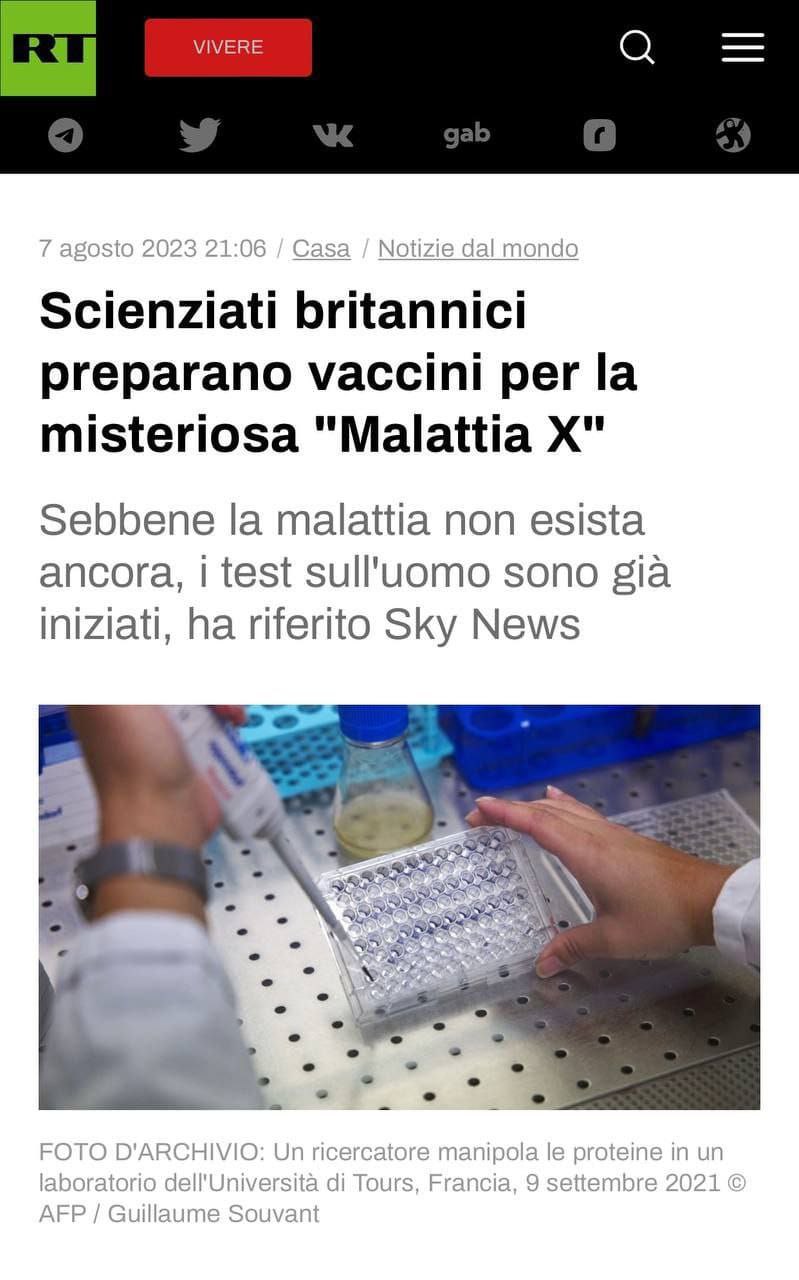Image resolution: width=799 pixels, height=1280 pixels.
Task: Open the last social icon in the row
Action: coord(733,135)
